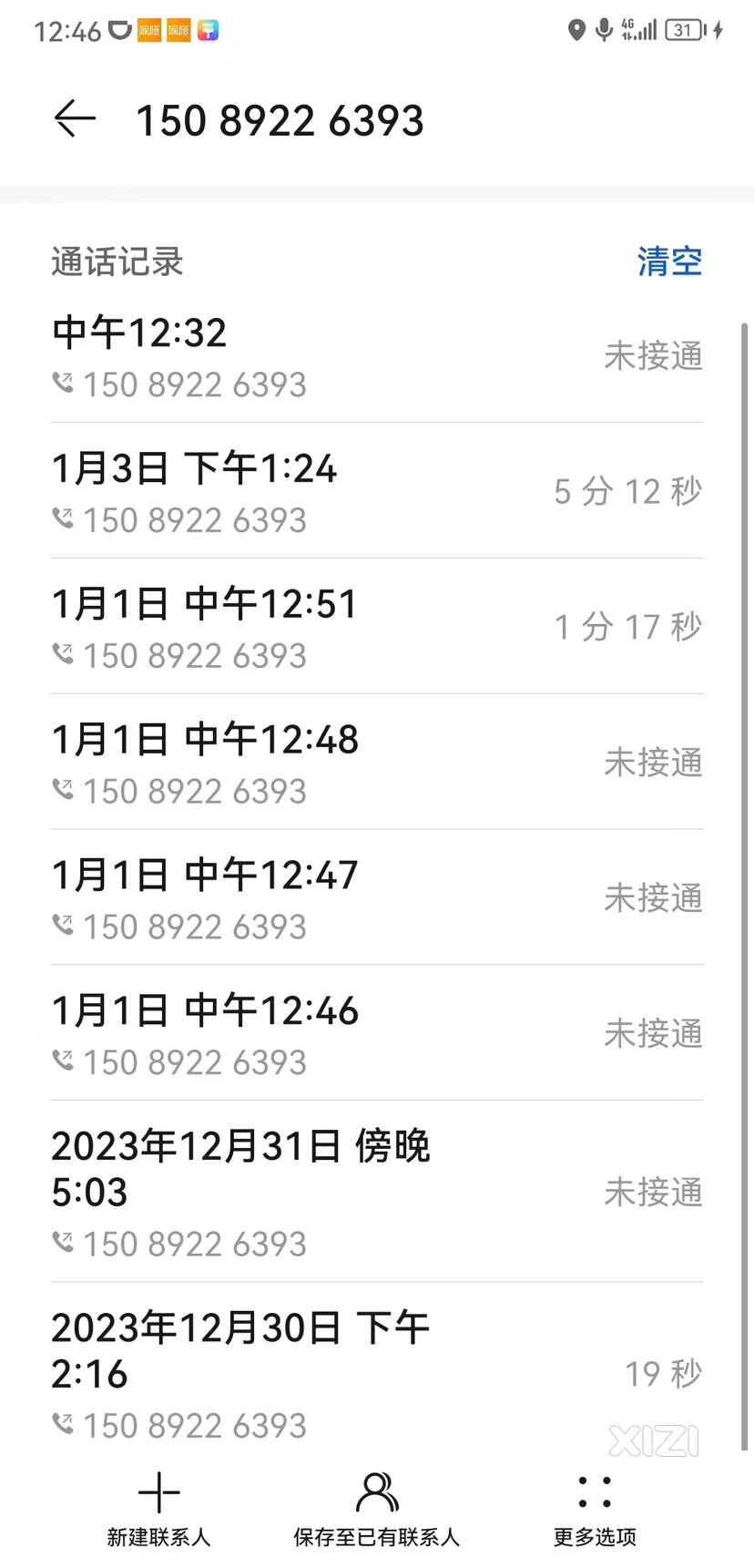Open the 中午12:32 missed call entry
The image size is (754, 1568).
pos(377,355)
